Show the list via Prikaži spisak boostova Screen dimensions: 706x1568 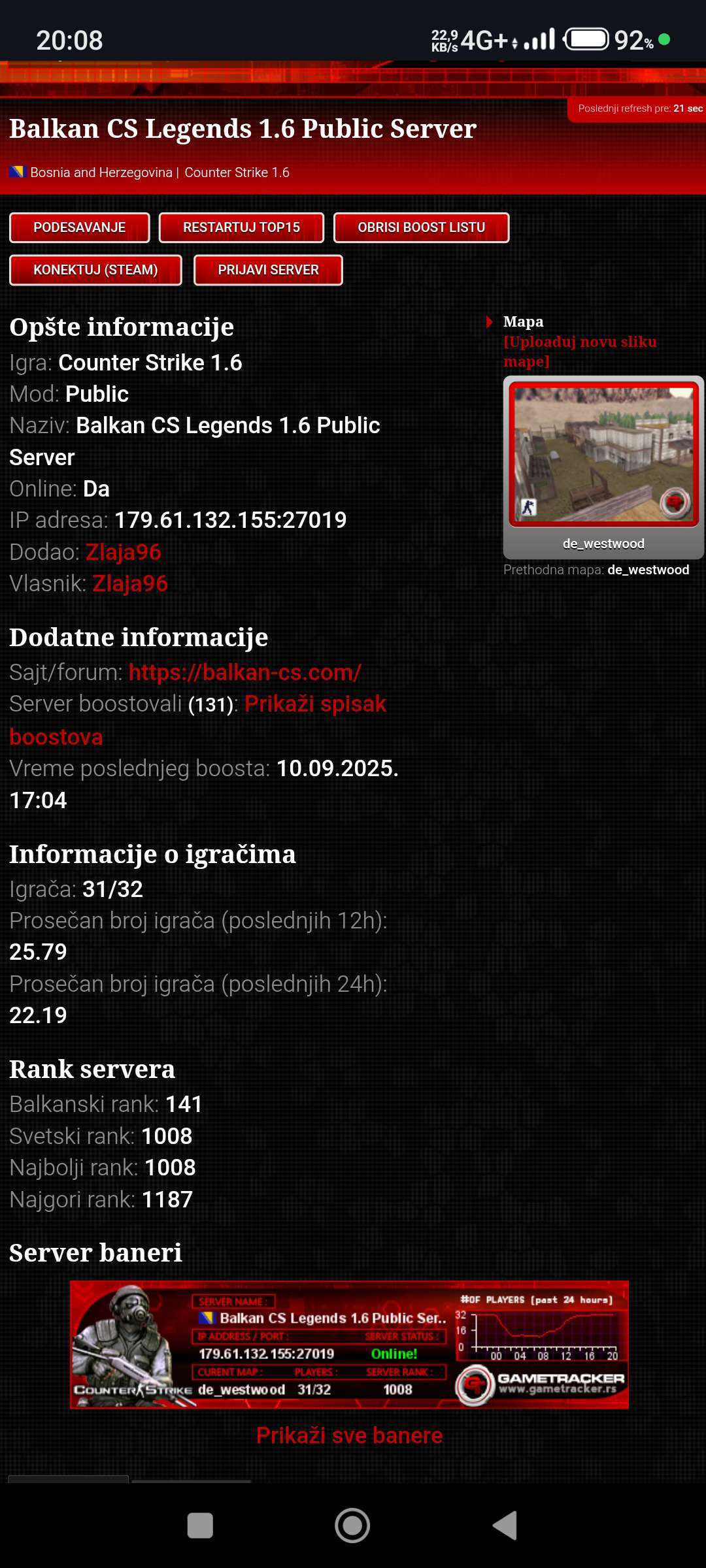tap(314, 704)
